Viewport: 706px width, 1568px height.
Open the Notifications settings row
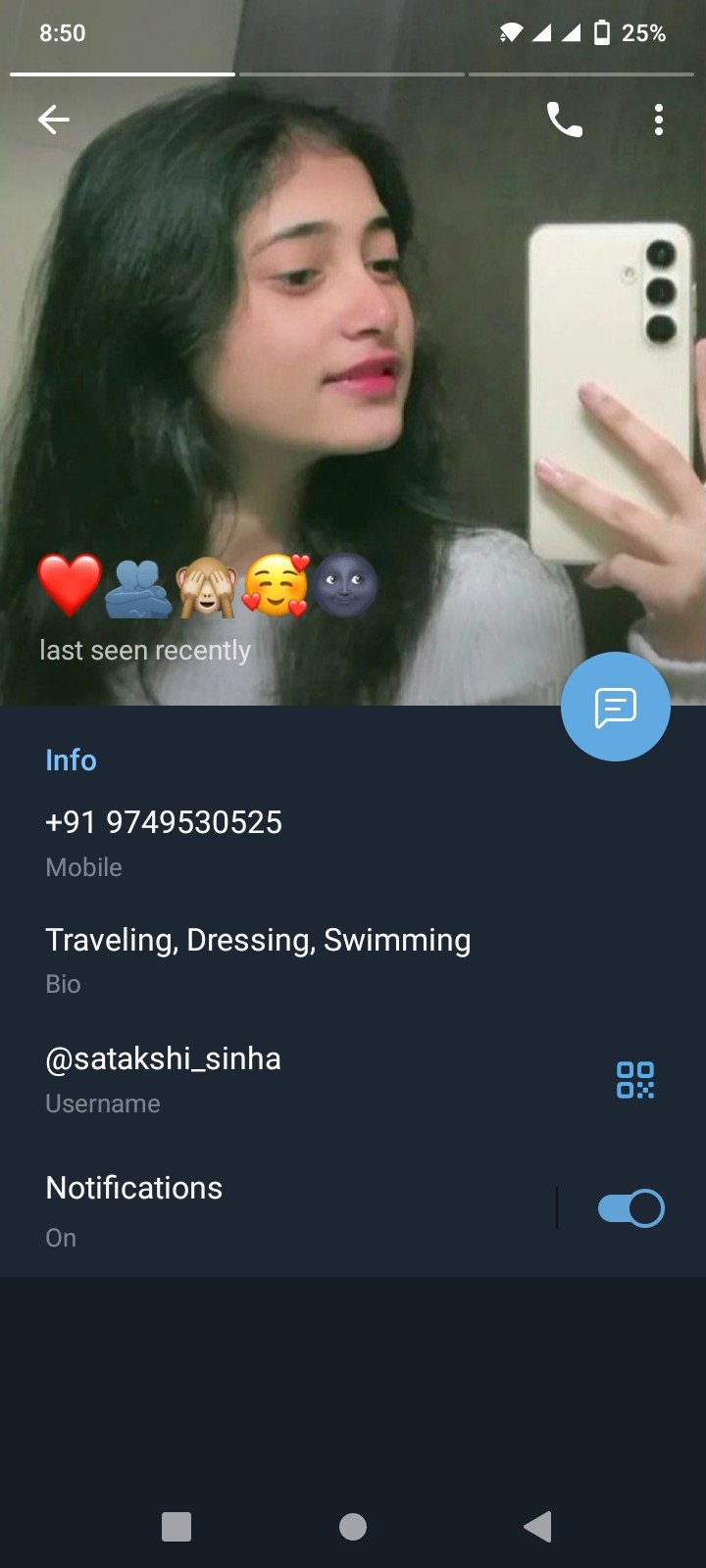[x=134, y=1189]
